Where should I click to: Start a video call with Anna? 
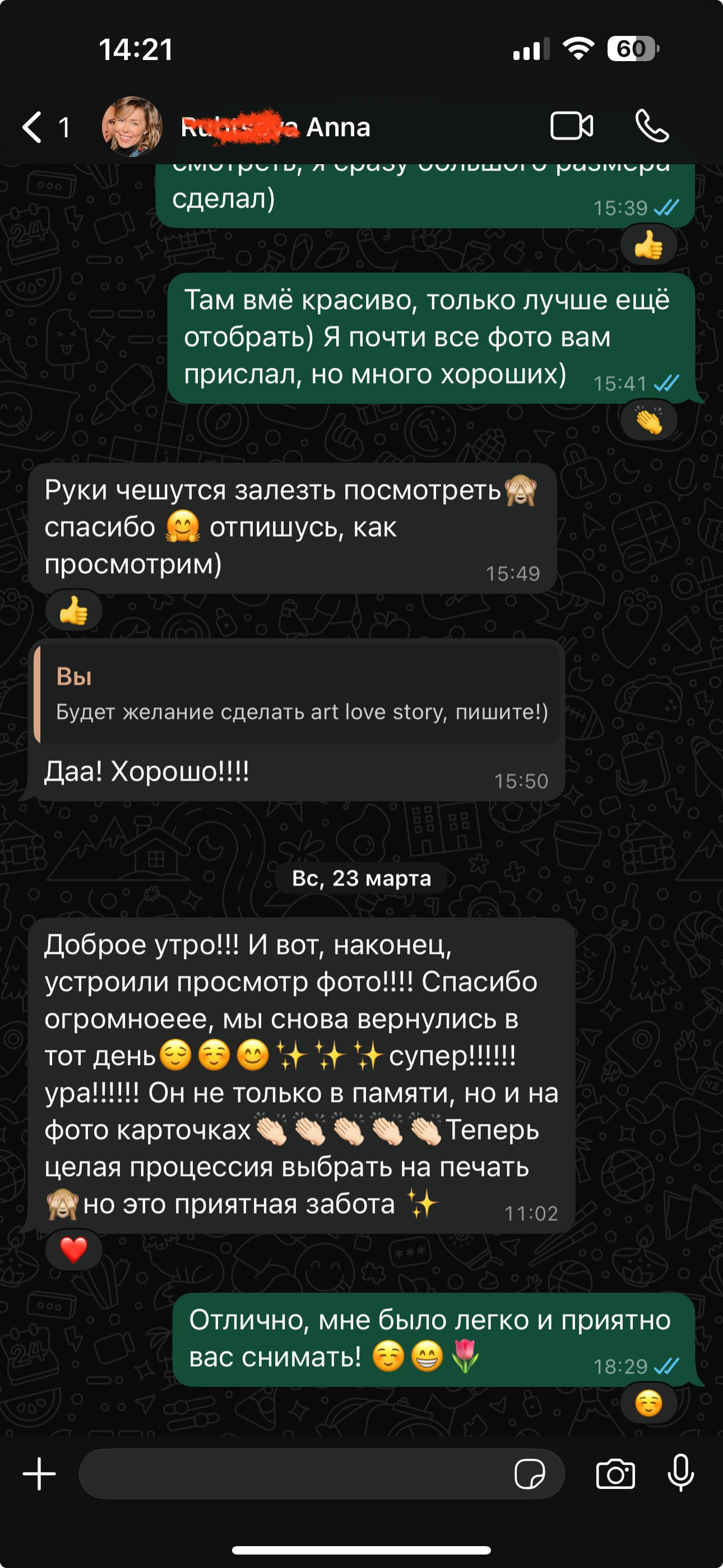tap(572, 126)
